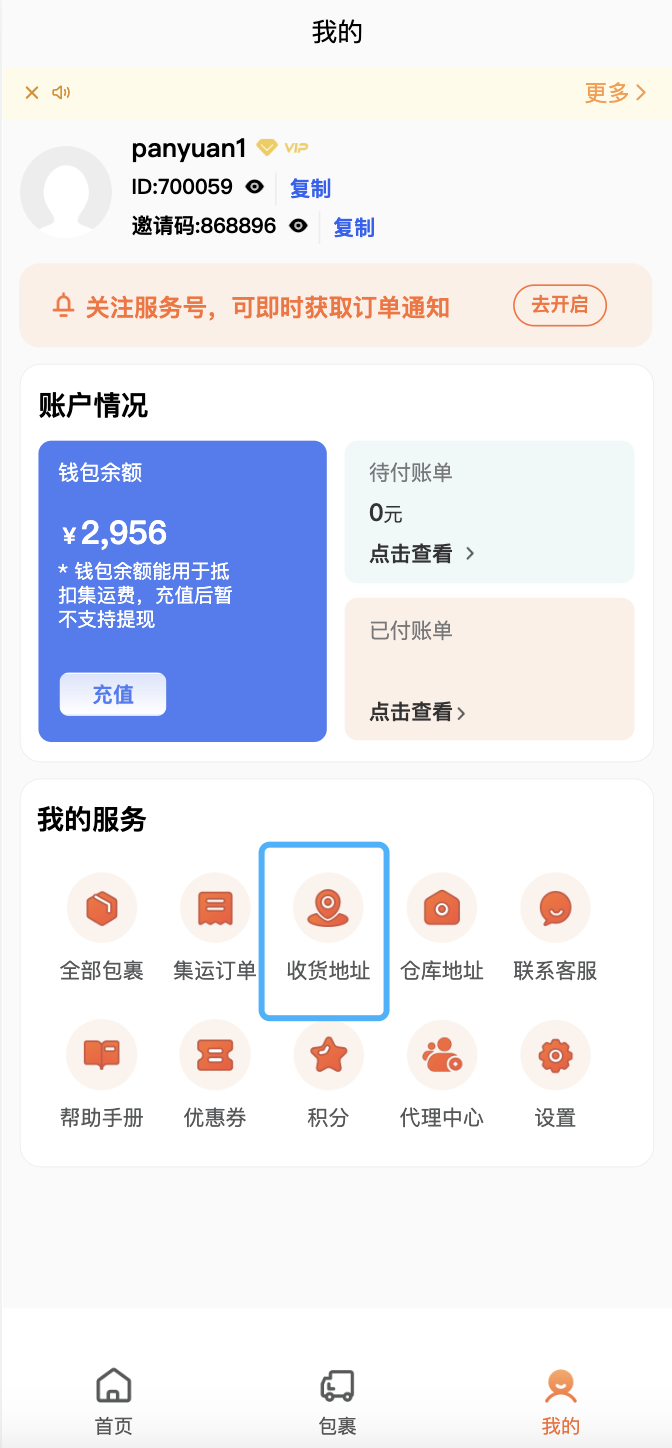View unpaid bills under 待付账单

[x=421, y=553]
